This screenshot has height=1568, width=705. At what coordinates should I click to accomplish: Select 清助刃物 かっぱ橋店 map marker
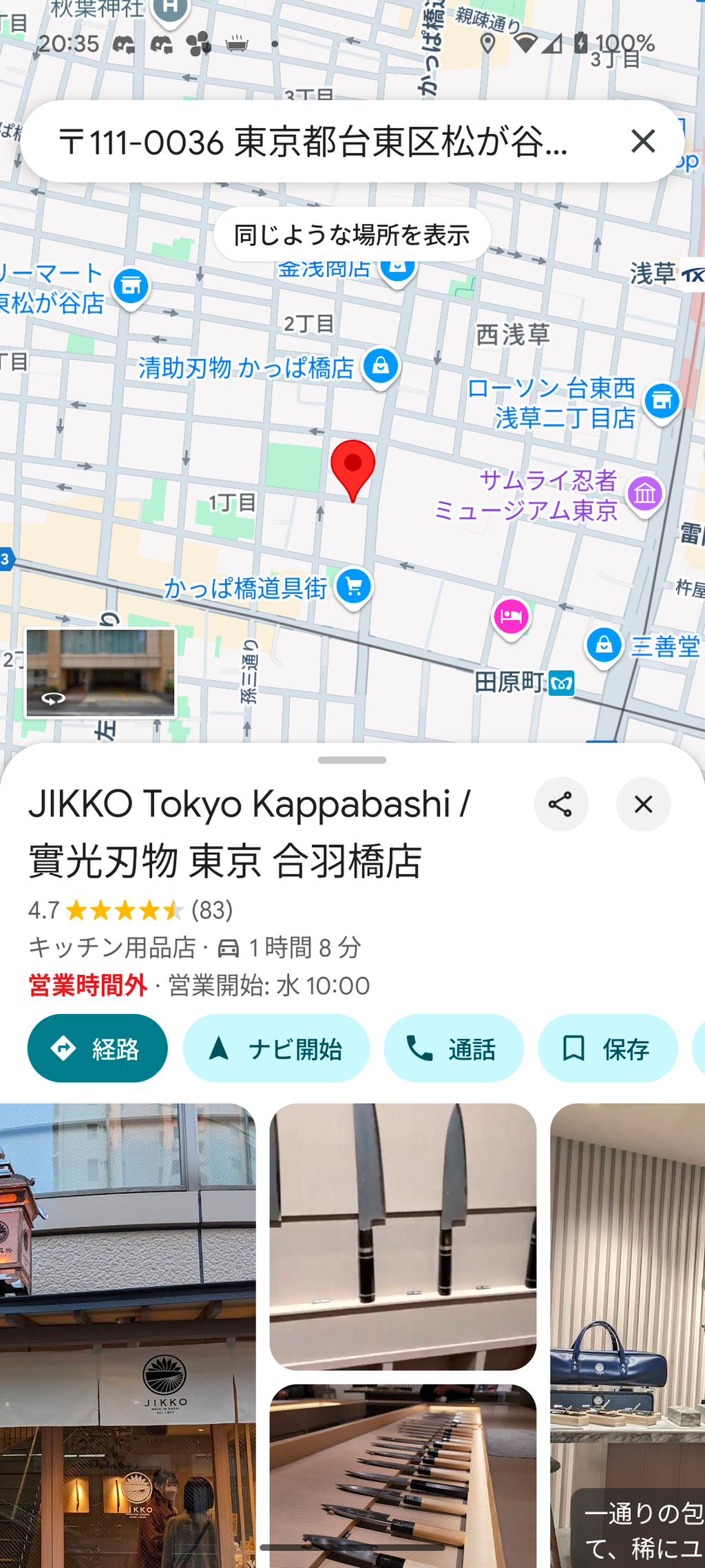tap(381, 366)
